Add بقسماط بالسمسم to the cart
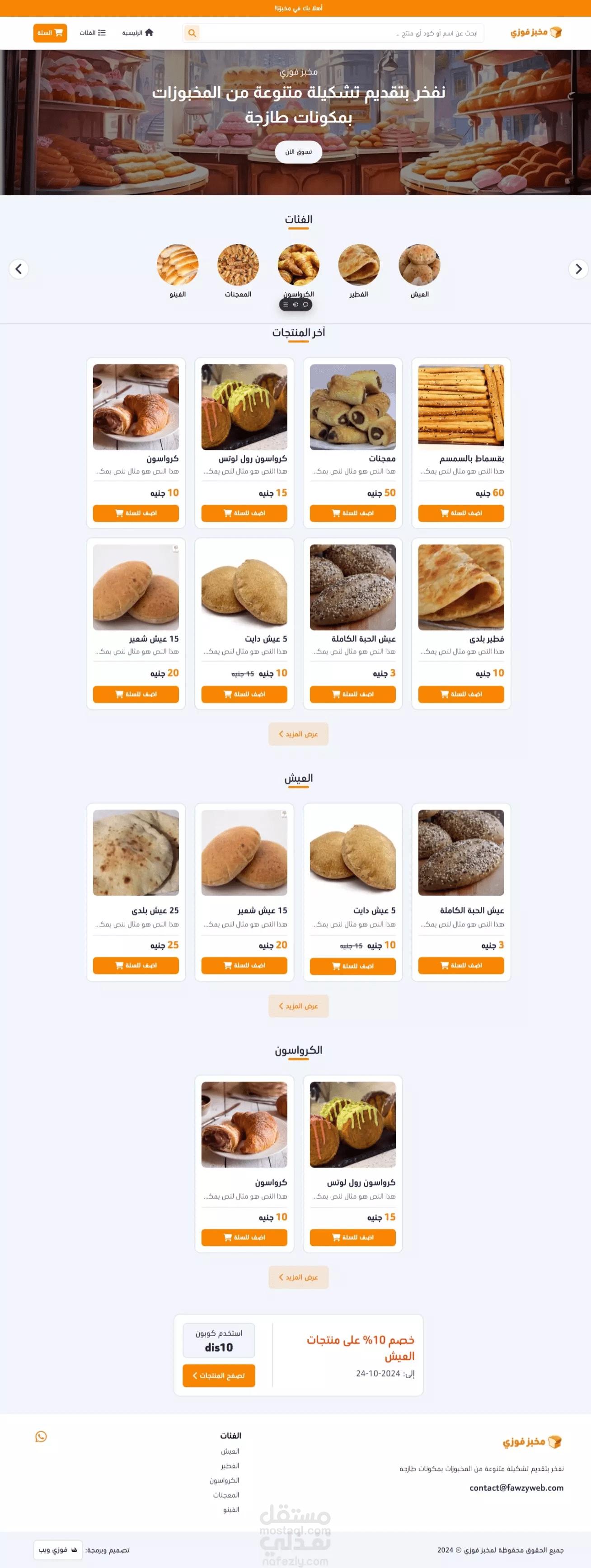 click(x=461, y=513)
